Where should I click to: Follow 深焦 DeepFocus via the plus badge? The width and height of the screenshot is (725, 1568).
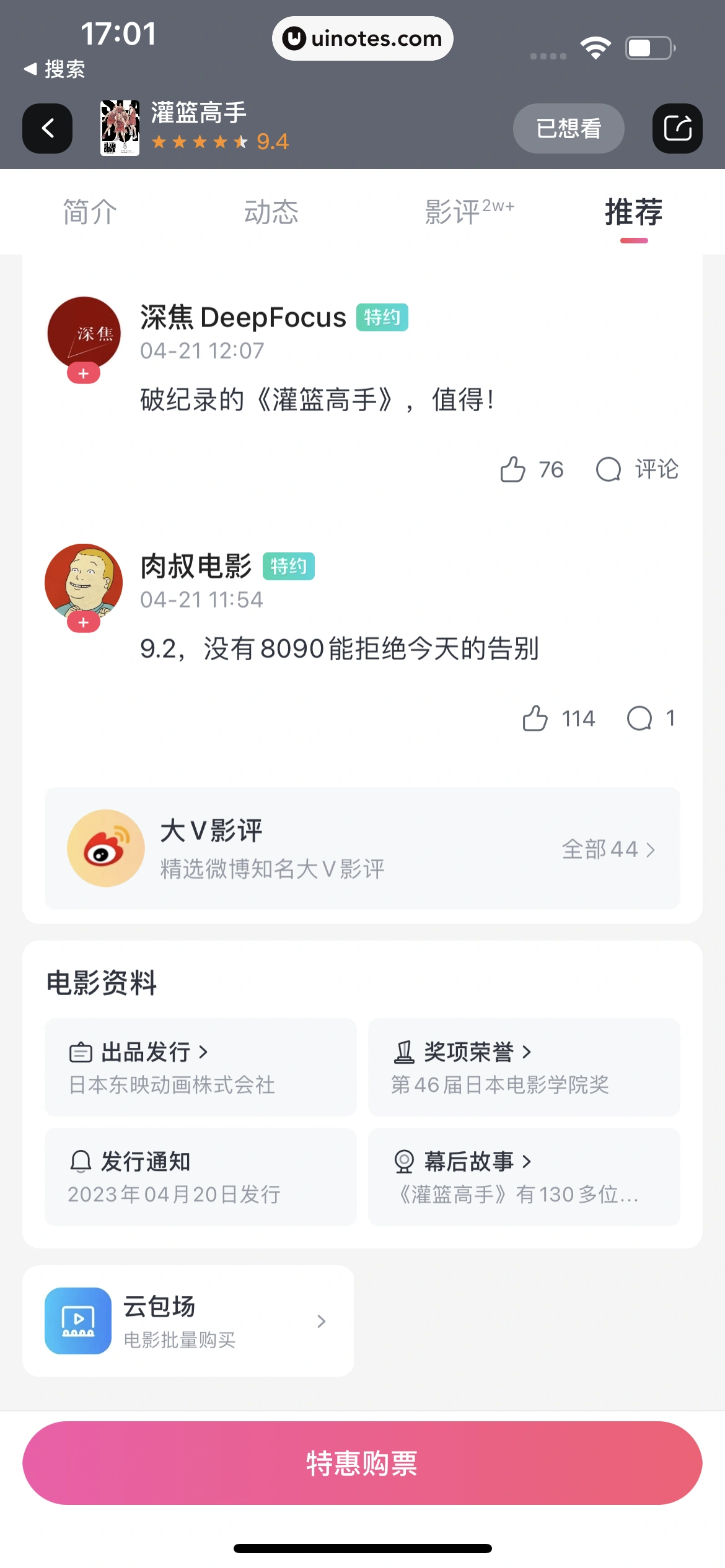[x=84, y=373]
